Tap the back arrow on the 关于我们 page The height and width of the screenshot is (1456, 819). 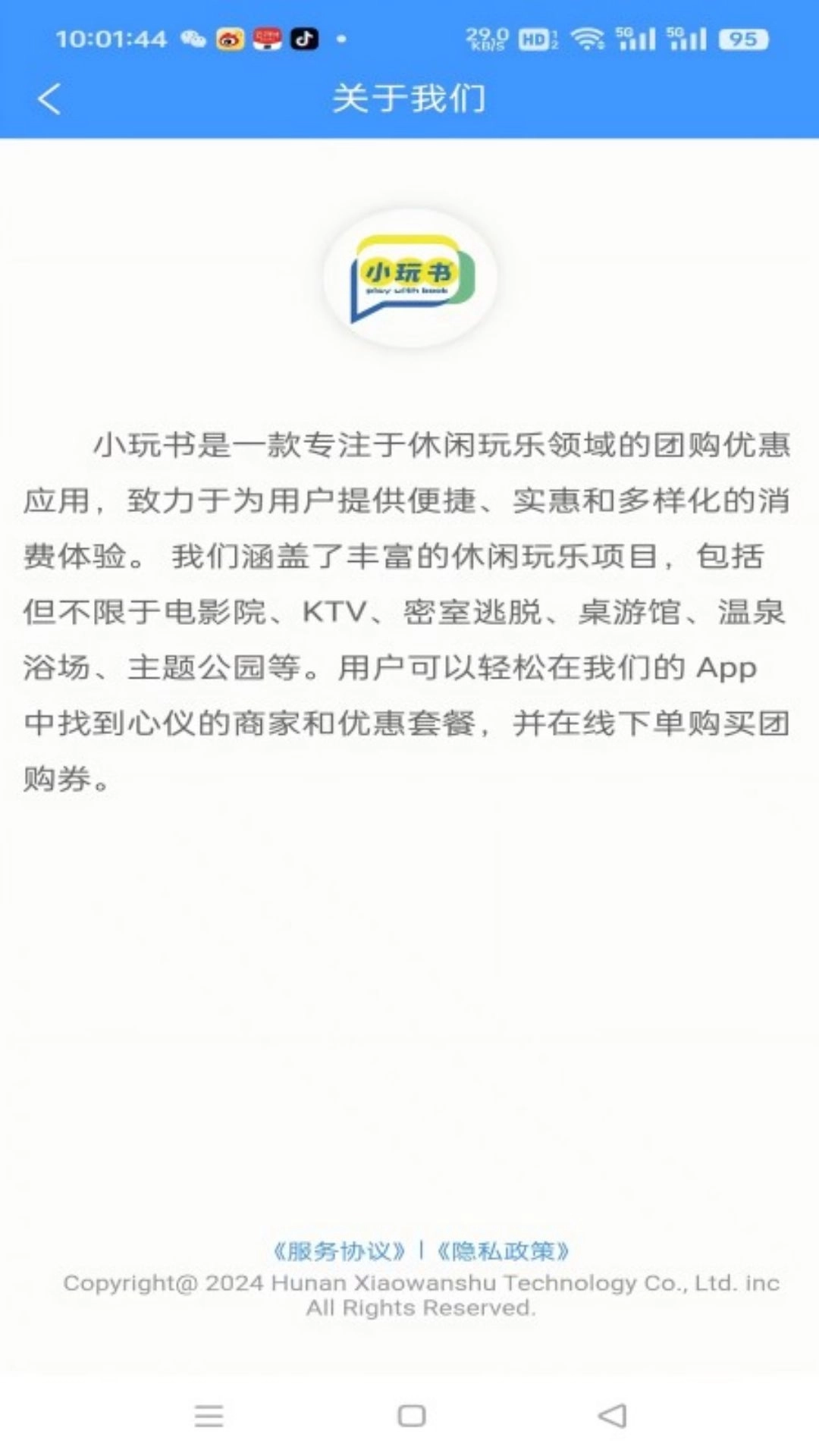[x=50, y=99]
